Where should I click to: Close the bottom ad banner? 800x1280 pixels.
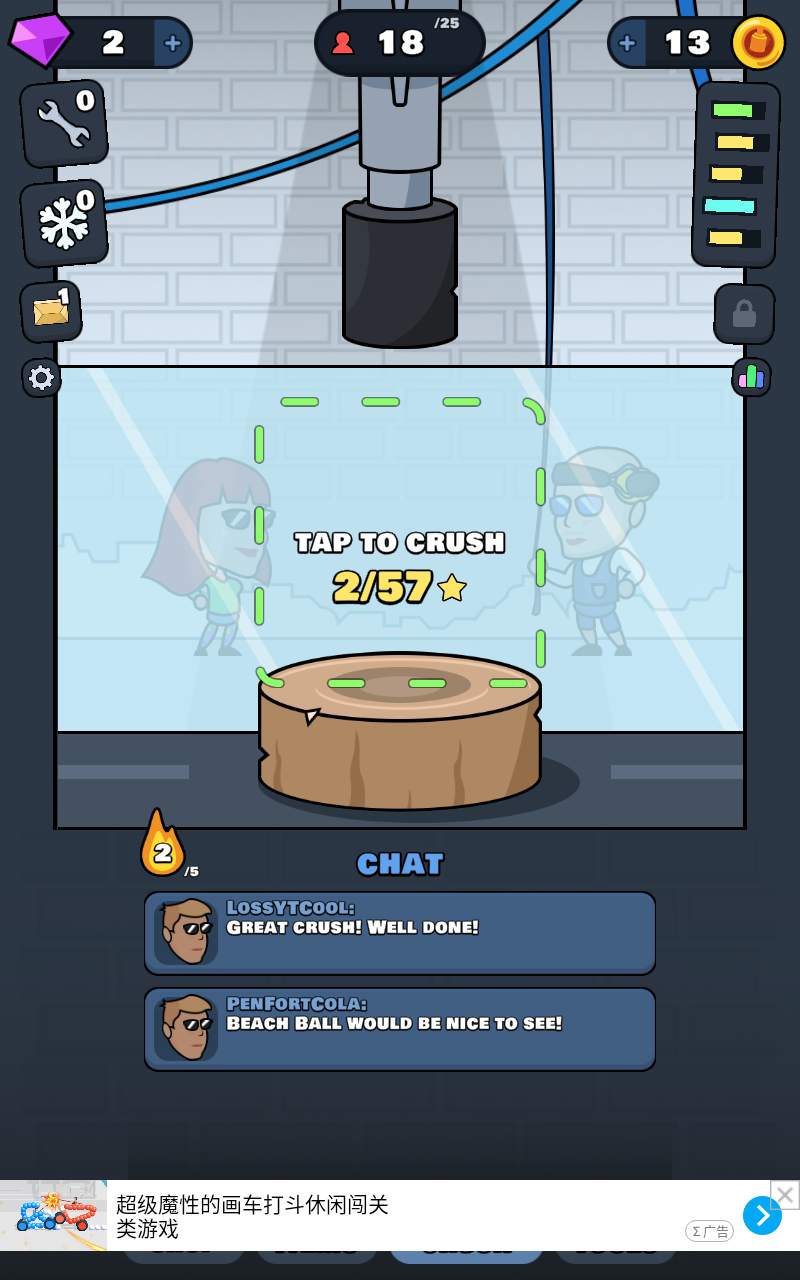tap(785, 1194)
